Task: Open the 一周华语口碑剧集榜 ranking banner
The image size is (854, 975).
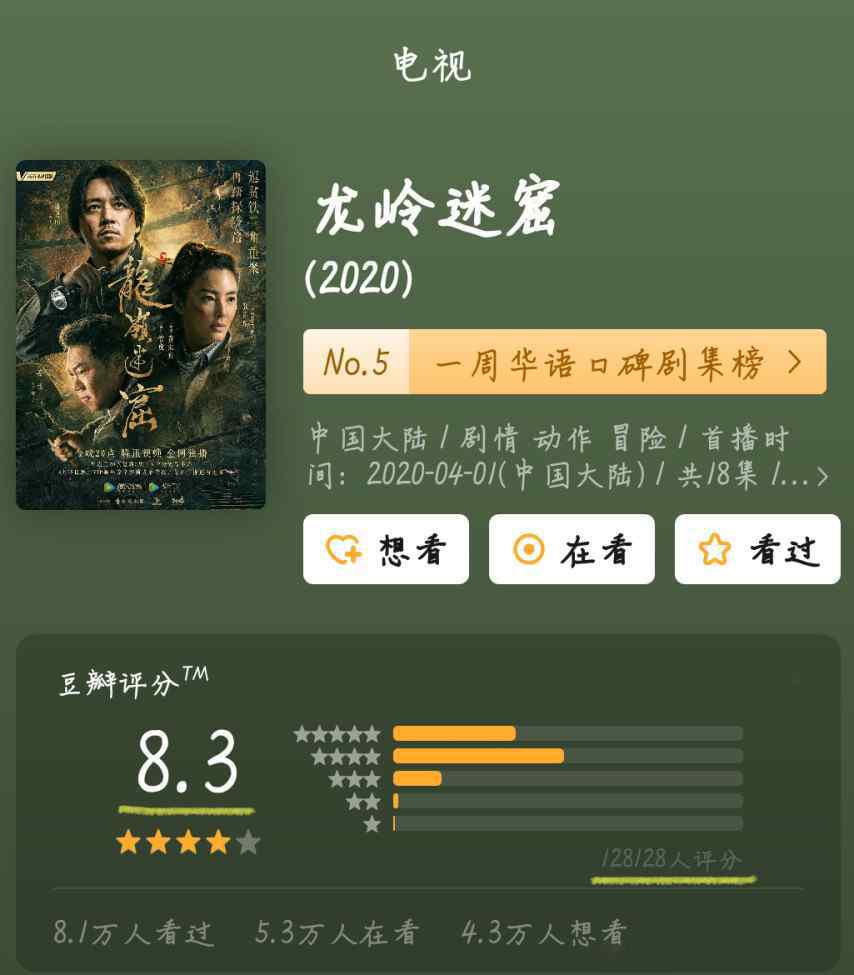Action: (564, 362)
